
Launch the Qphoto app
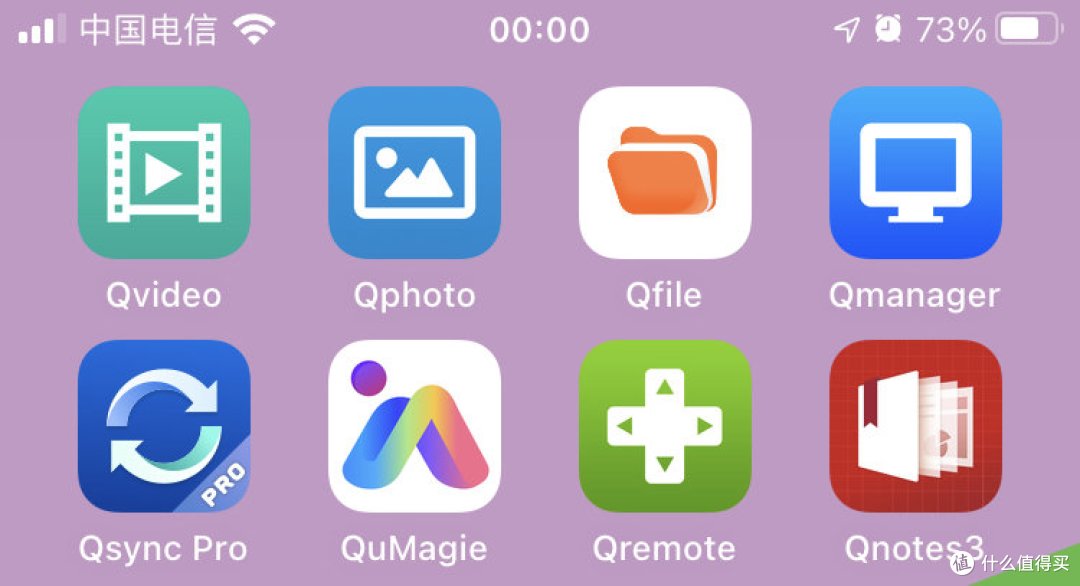point(414,173)
